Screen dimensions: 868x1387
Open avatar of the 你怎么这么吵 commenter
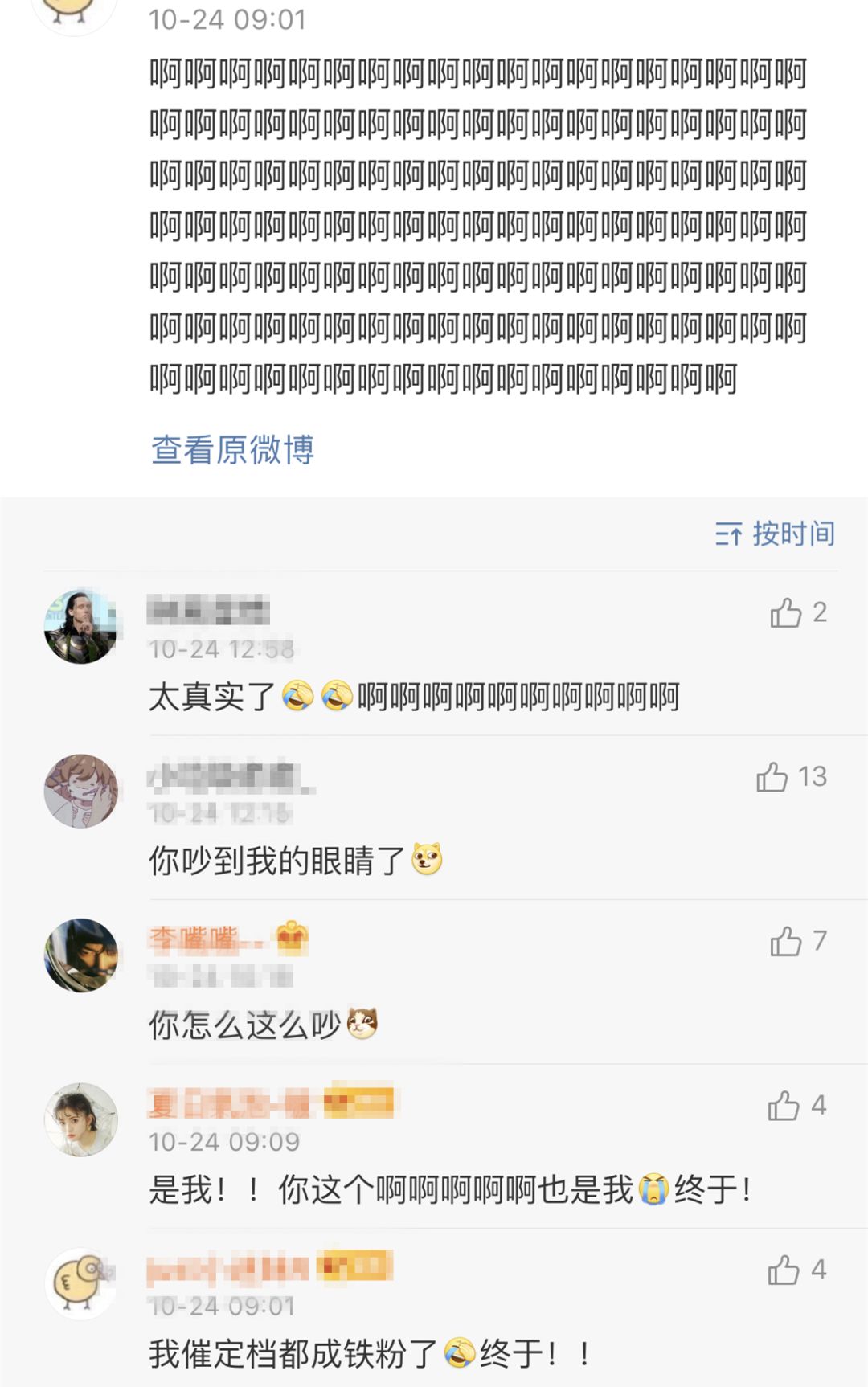click(x=80, y=955)
